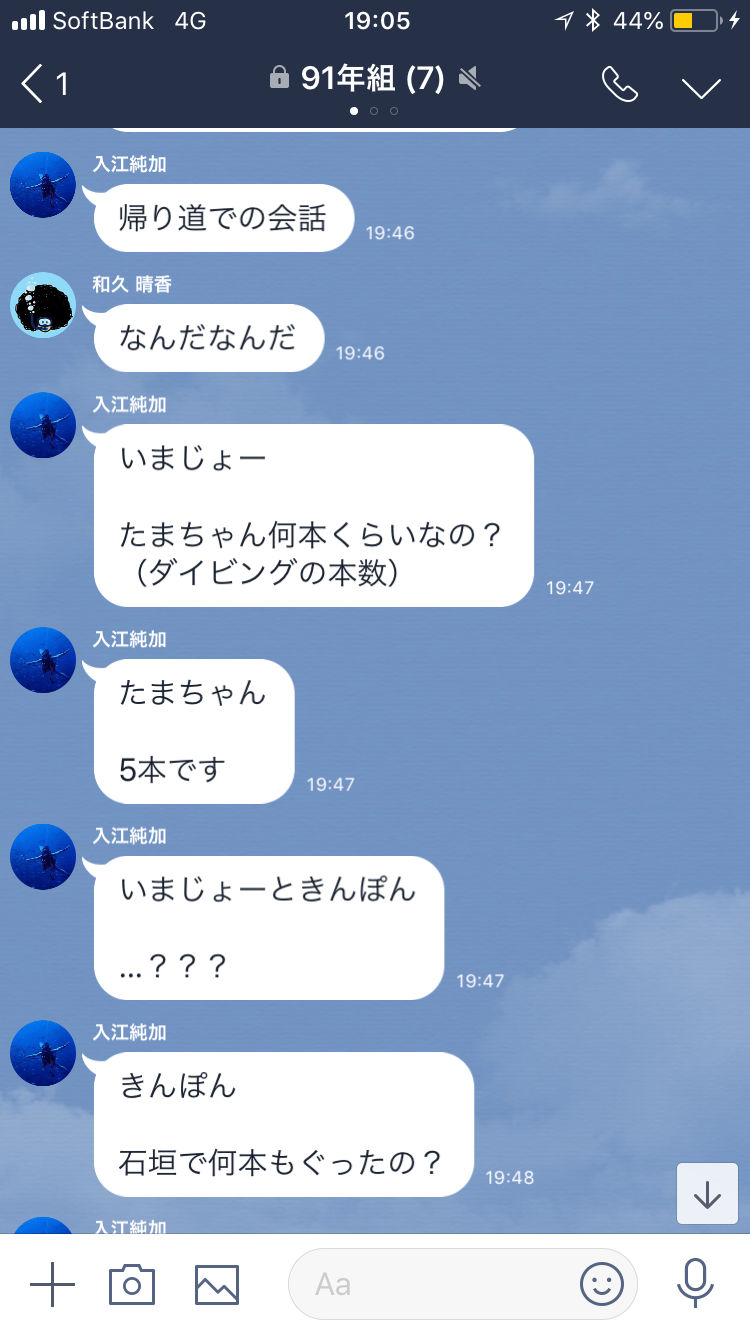
Task: Record a voice message with the microphone
Action: tap(695, 1284)
